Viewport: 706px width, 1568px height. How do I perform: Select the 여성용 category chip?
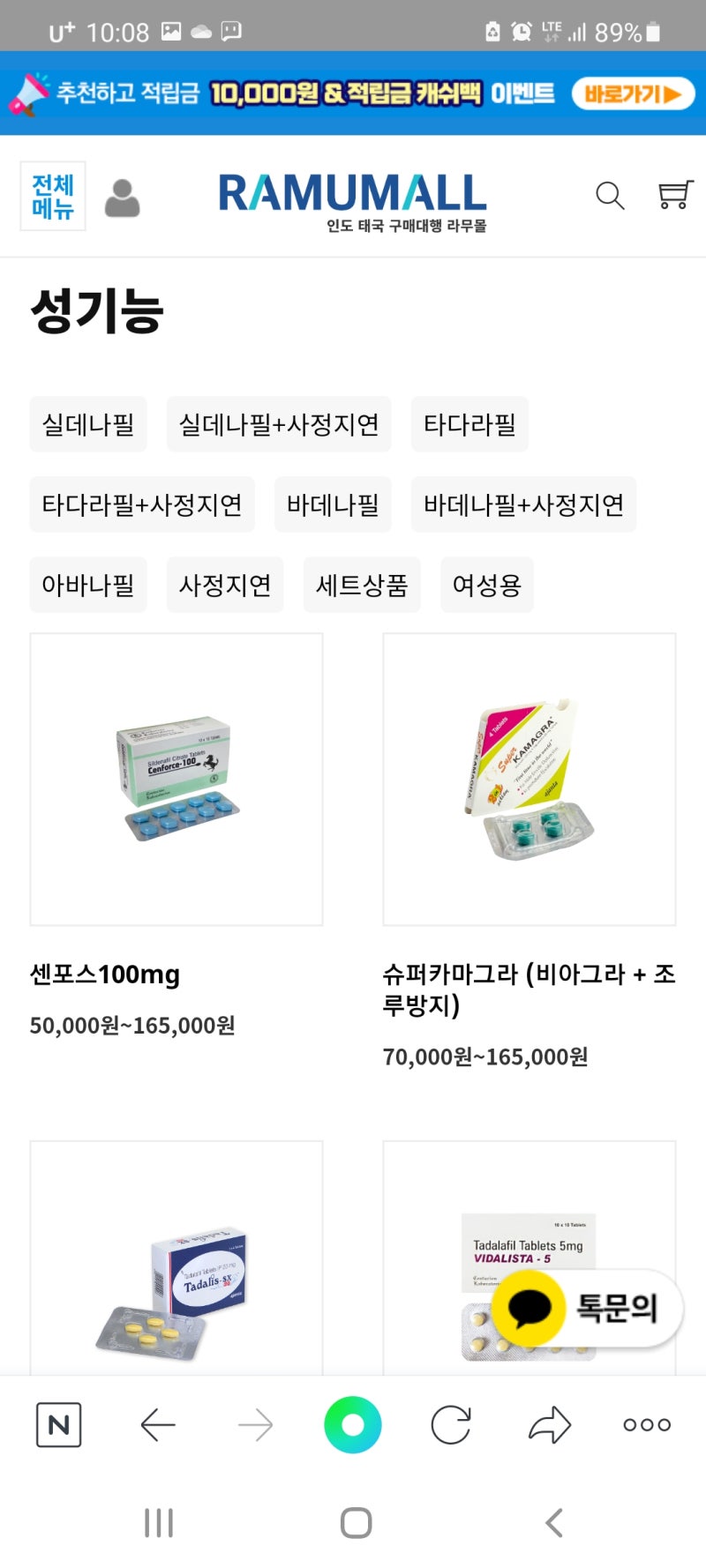pyautogui.click(x=487, y=585)
